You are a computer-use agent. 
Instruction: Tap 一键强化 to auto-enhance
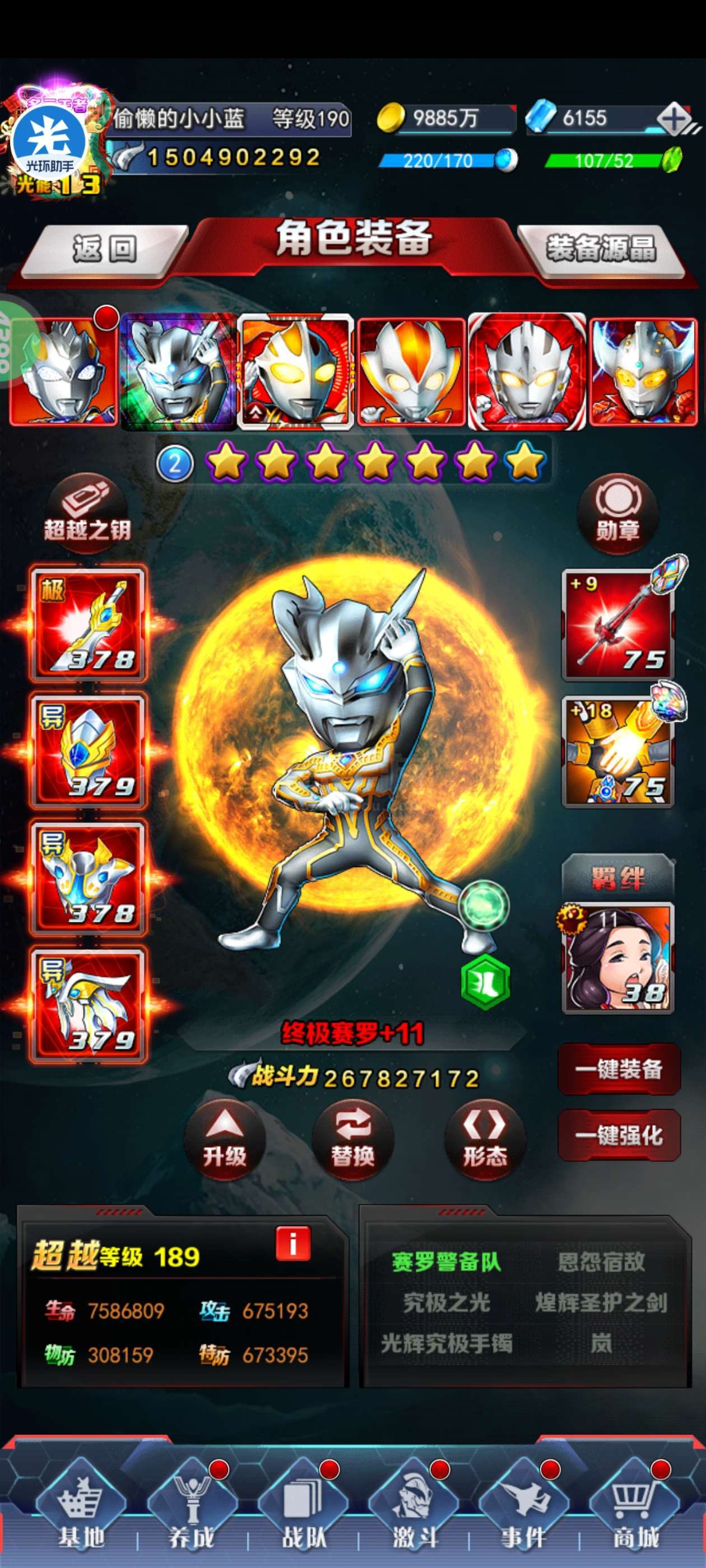[619, 1135]
